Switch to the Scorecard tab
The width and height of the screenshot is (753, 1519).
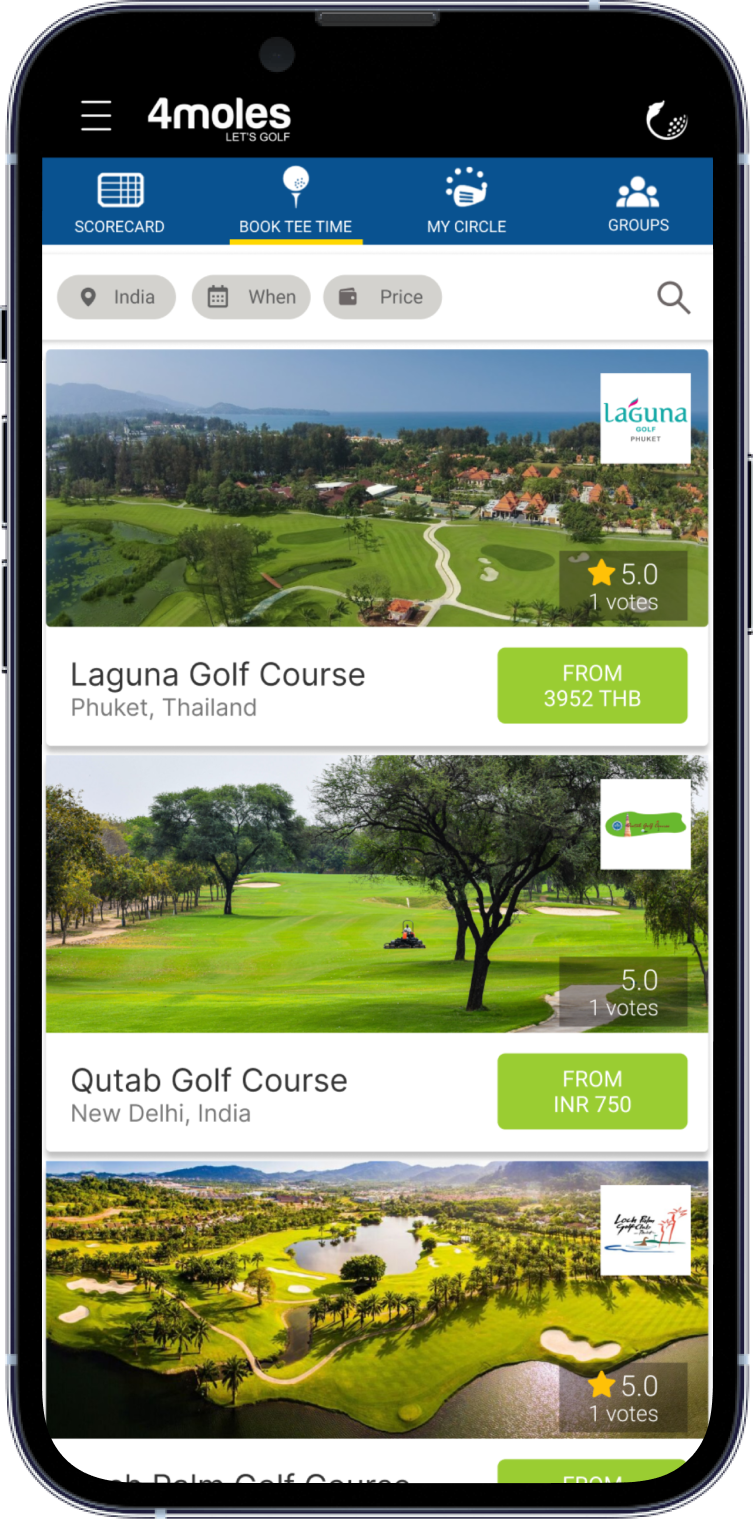119,203
